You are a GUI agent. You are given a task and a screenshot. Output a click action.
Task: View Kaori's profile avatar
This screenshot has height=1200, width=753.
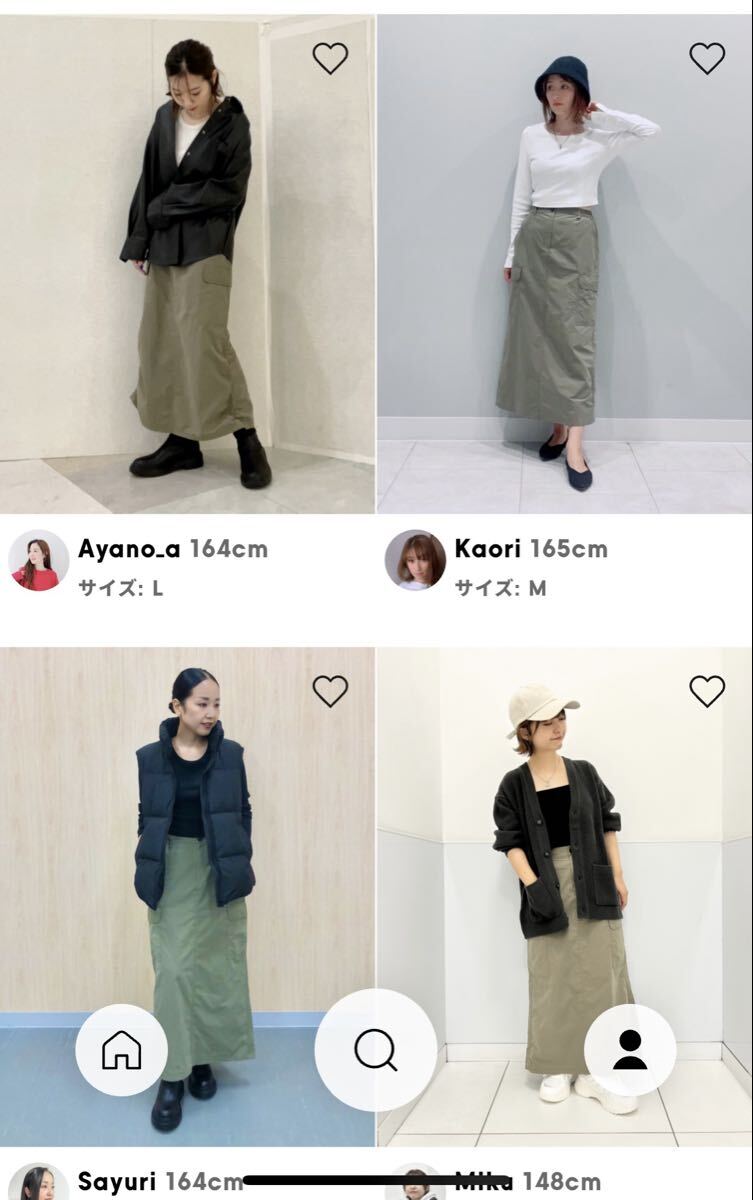click(x=415, y=560)
